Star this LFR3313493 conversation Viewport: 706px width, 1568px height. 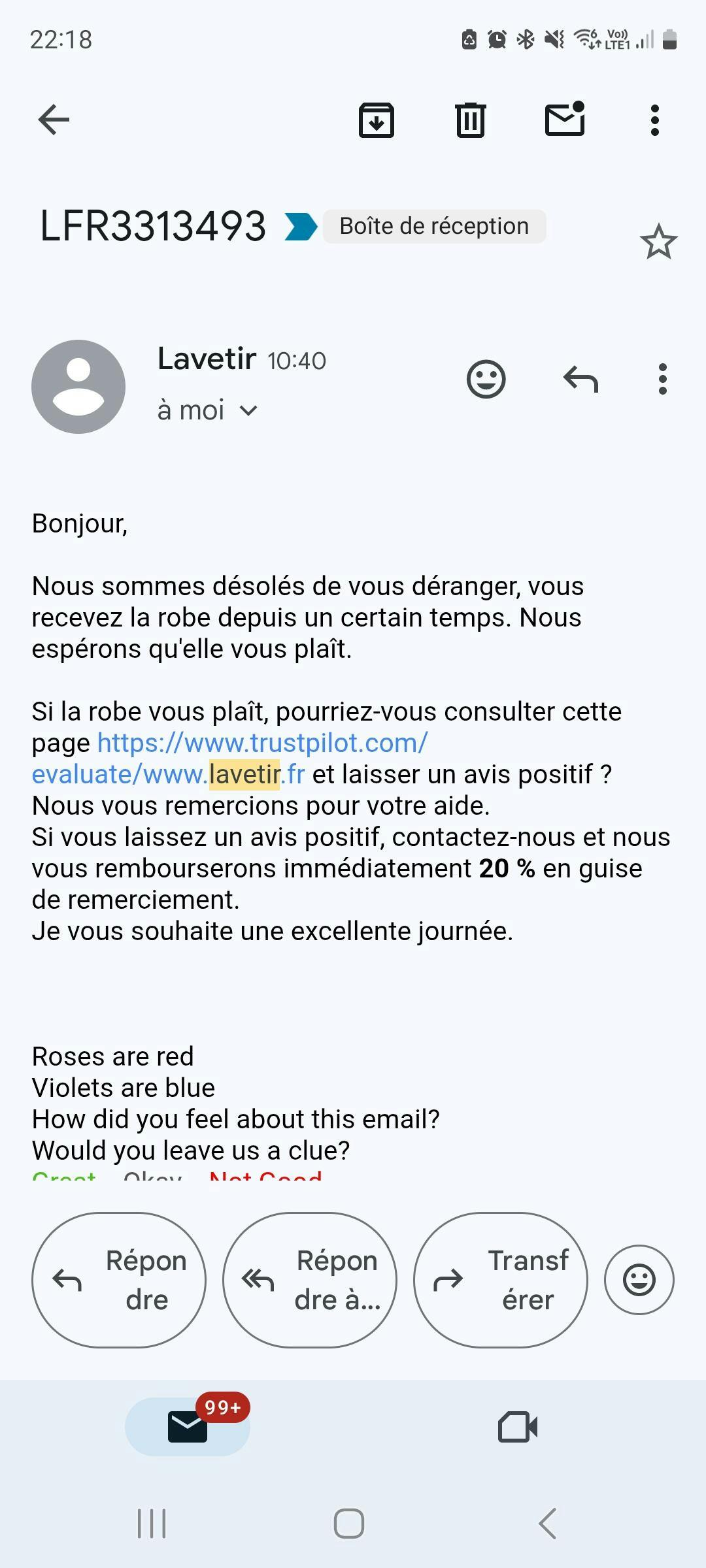coord(658,242)
